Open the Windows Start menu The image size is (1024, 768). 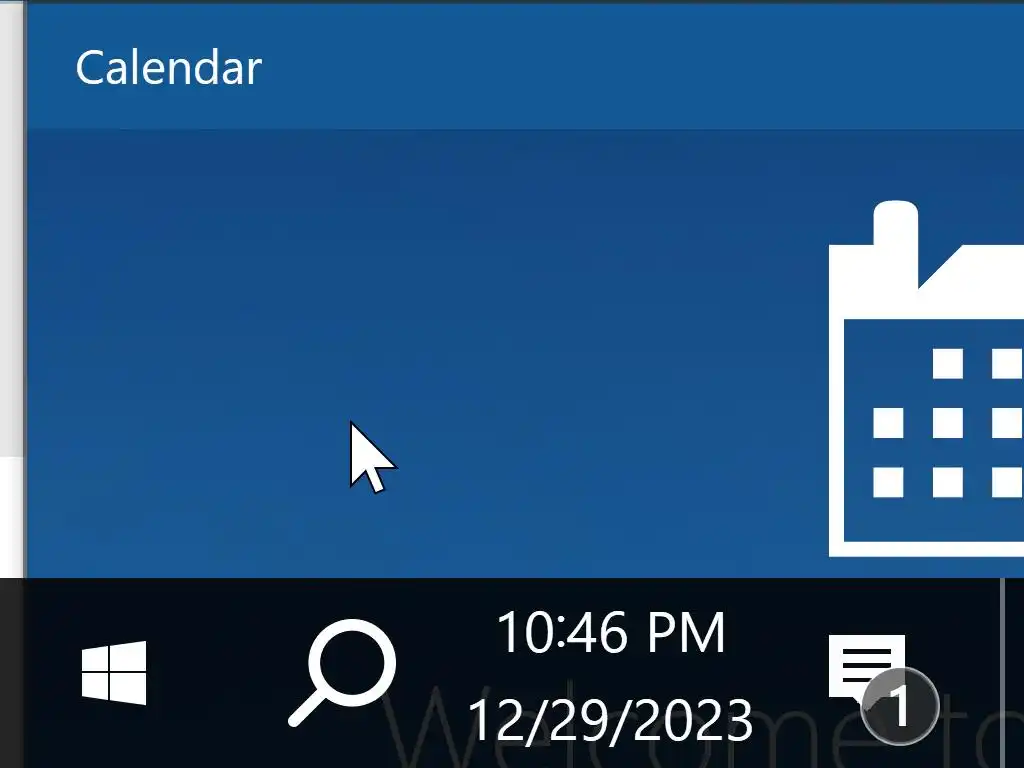coord(114,672)
